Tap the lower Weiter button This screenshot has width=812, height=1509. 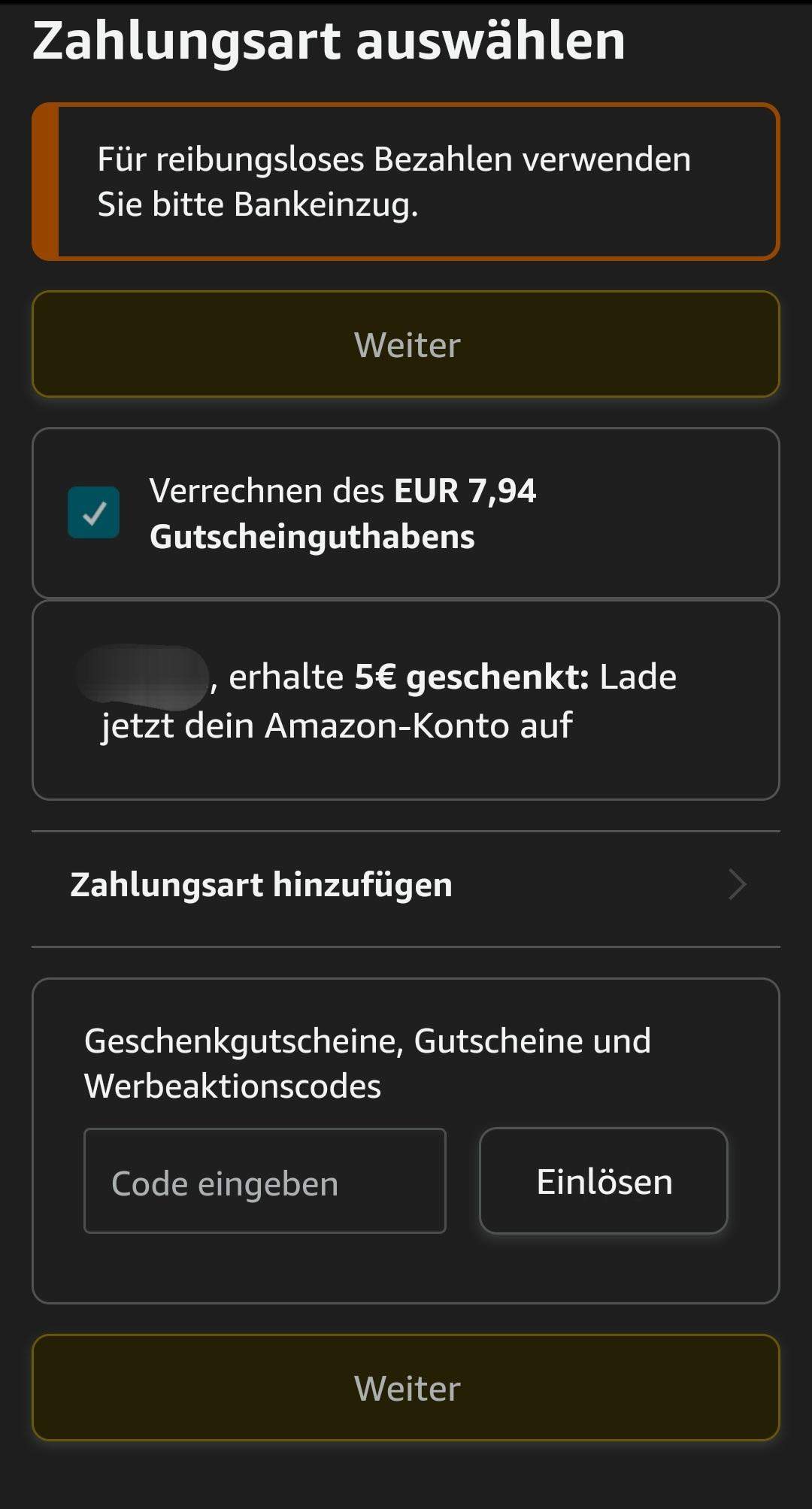tap(406, 1388)
